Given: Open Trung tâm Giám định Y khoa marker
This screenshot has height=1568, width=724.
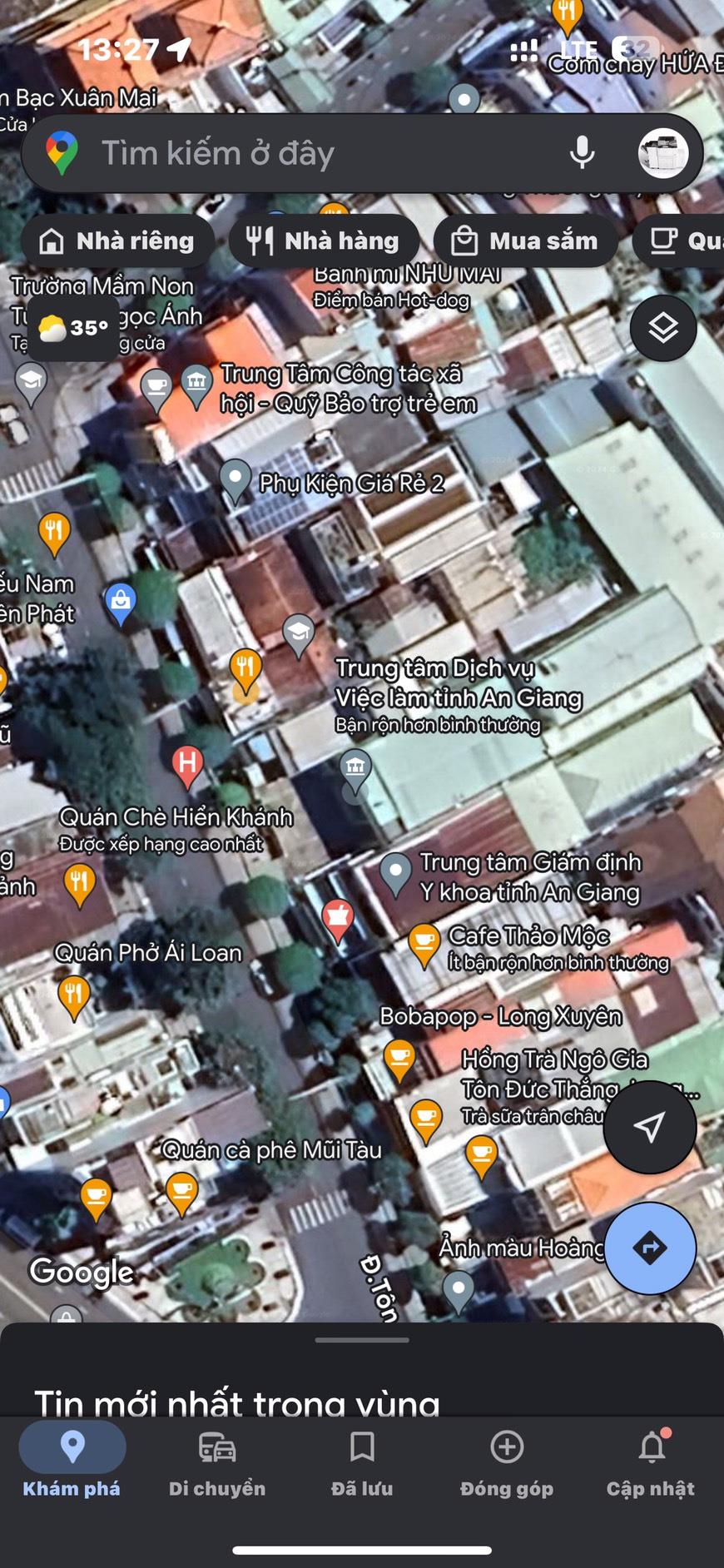Looking at the screenshot, I should [x=395, y=871].
